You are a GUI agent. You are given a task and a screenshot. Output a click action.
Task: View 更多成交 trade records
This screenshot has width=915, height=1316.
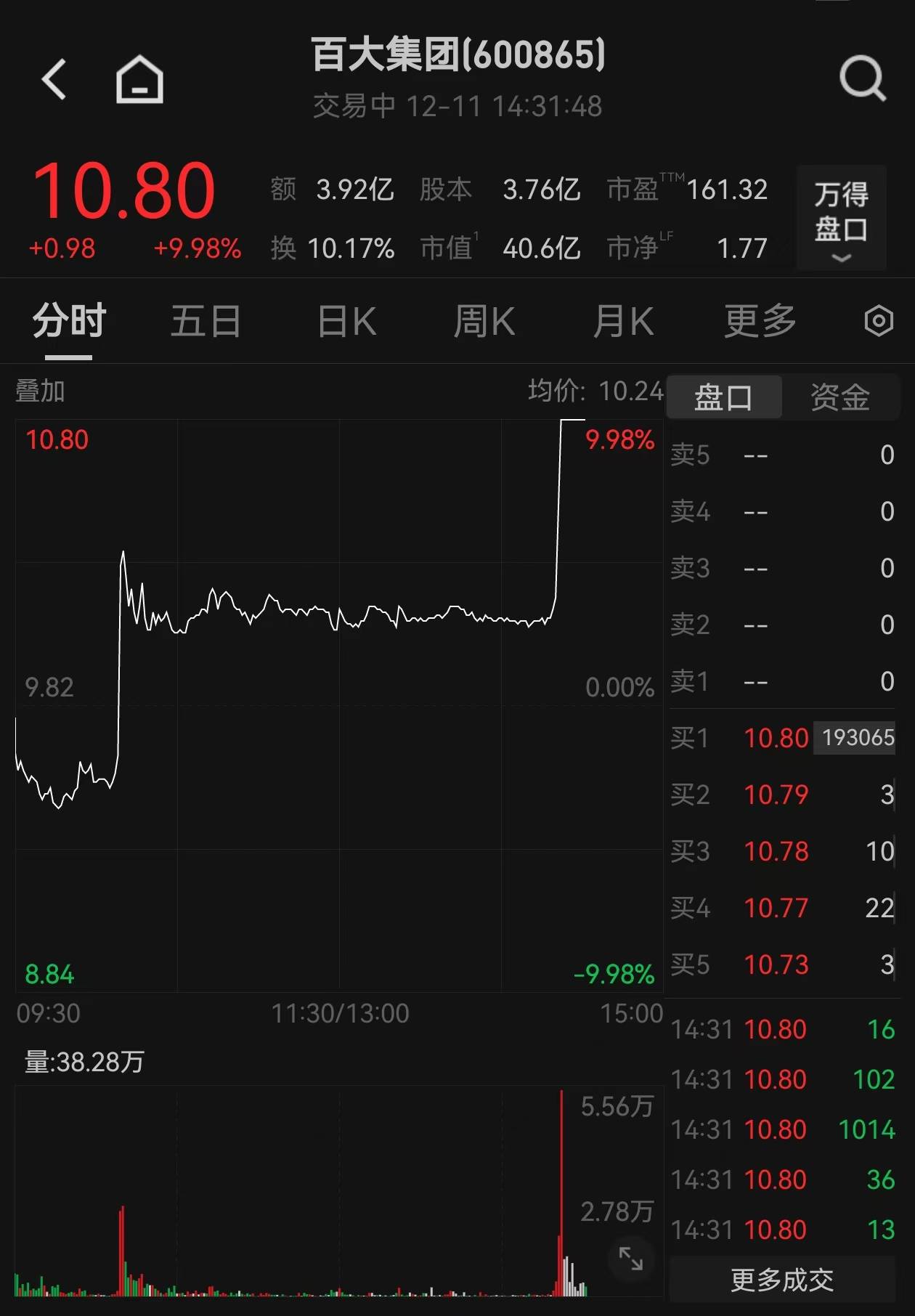pos(782,1280)
